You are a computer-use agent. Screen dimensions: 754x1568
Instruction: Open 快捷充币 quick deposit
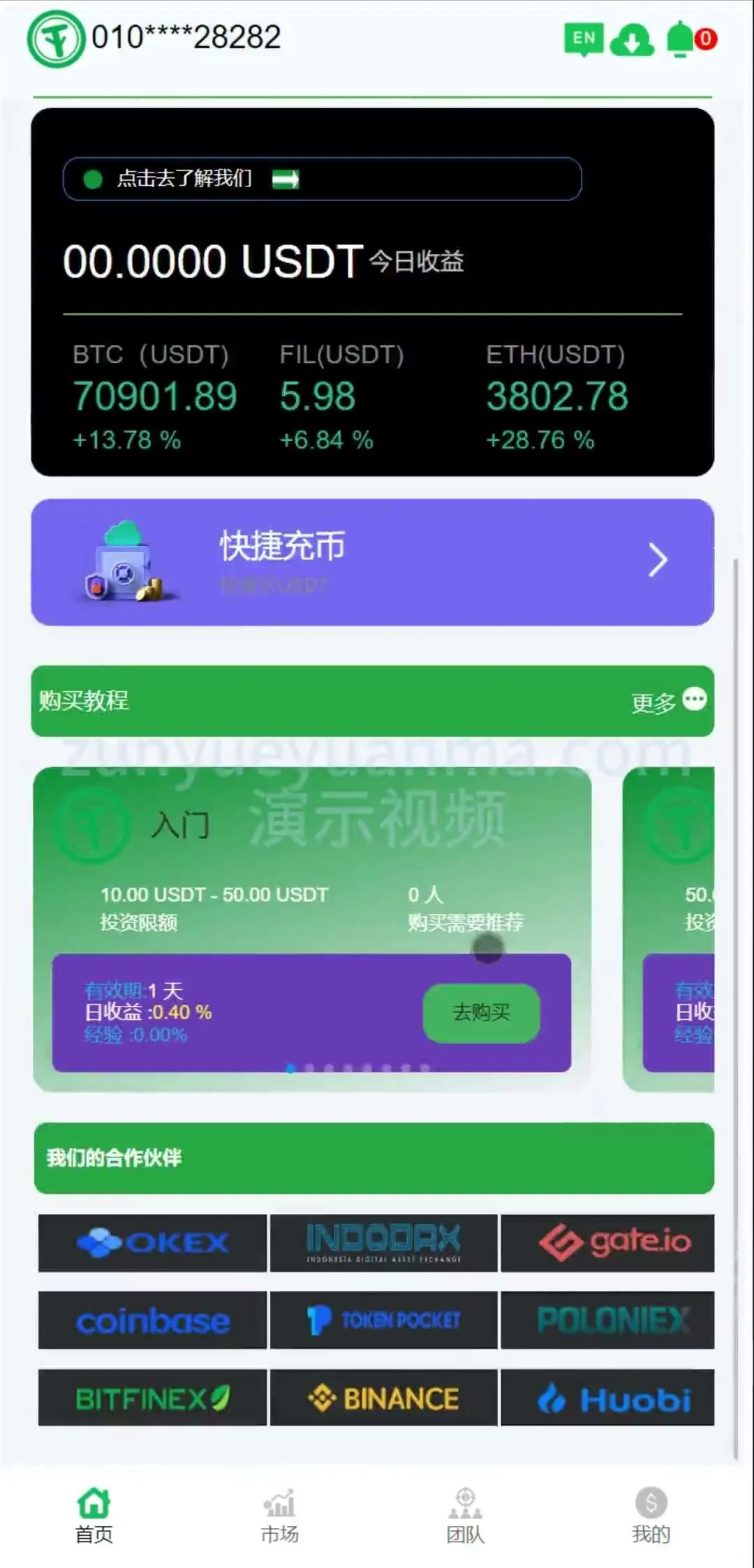[372, 561]
